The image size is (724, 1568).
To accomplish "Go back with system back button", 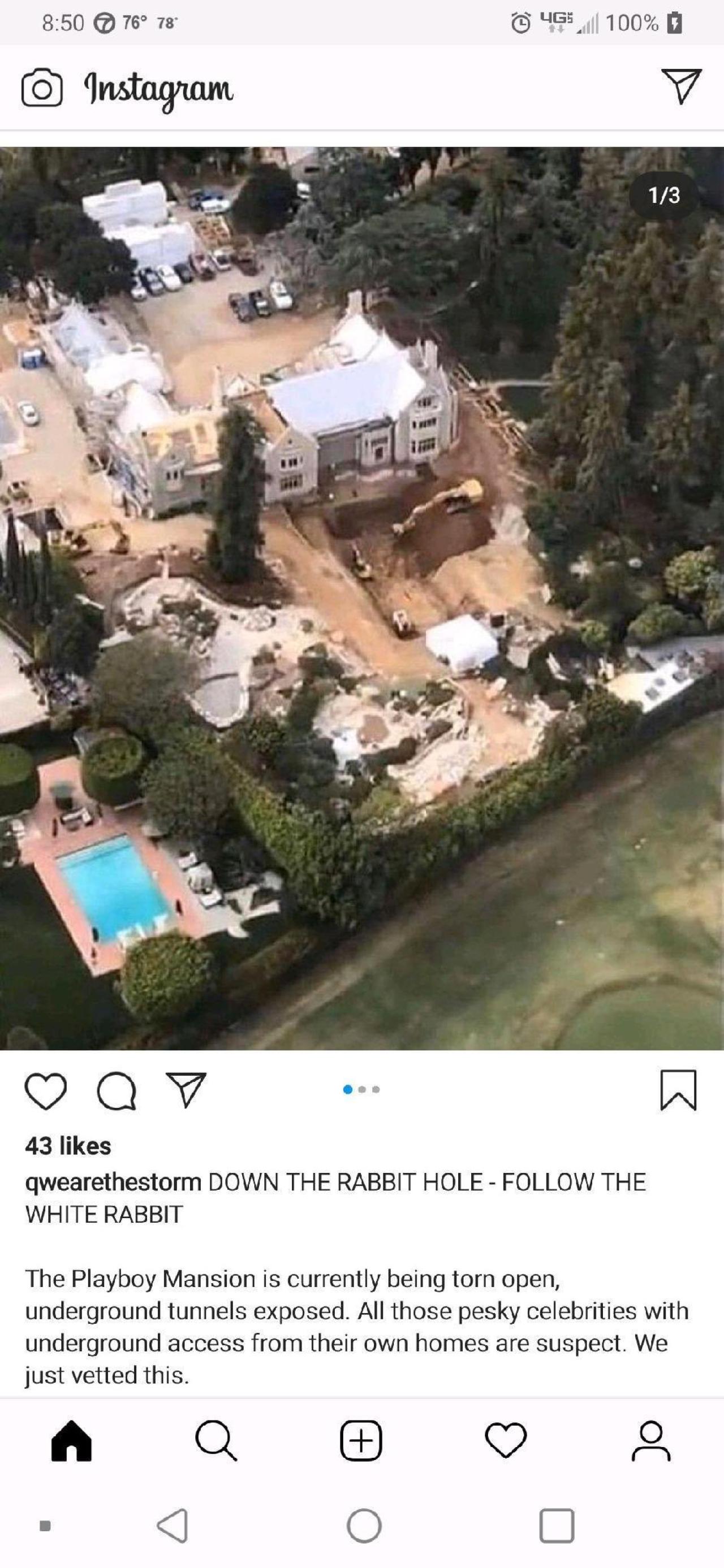I will (x=173, y=1526).
